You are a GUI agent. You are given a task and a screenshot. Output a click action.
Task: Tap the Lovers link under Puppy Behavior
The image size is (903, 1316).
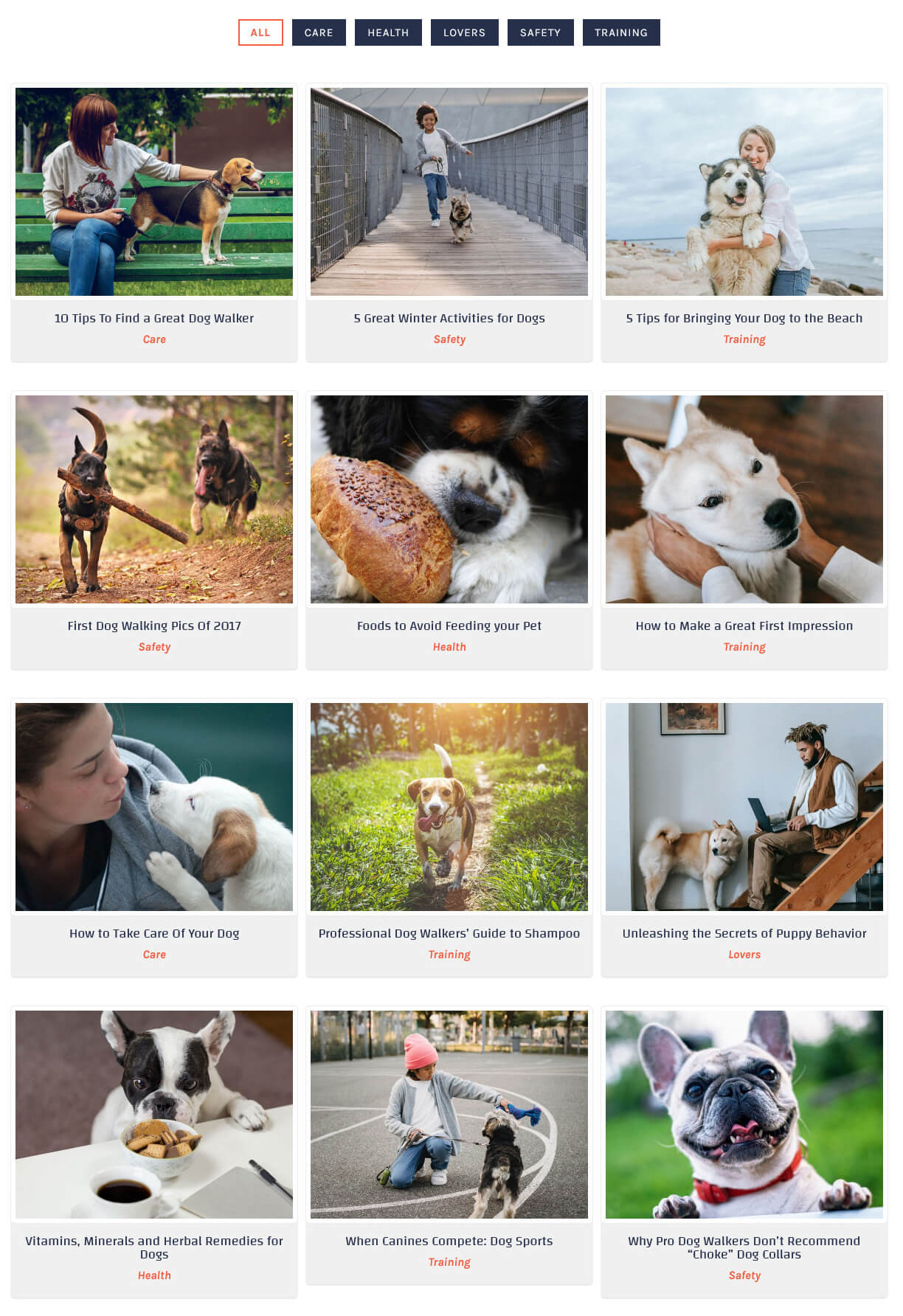pyautogui.click(x=744, y=955)
